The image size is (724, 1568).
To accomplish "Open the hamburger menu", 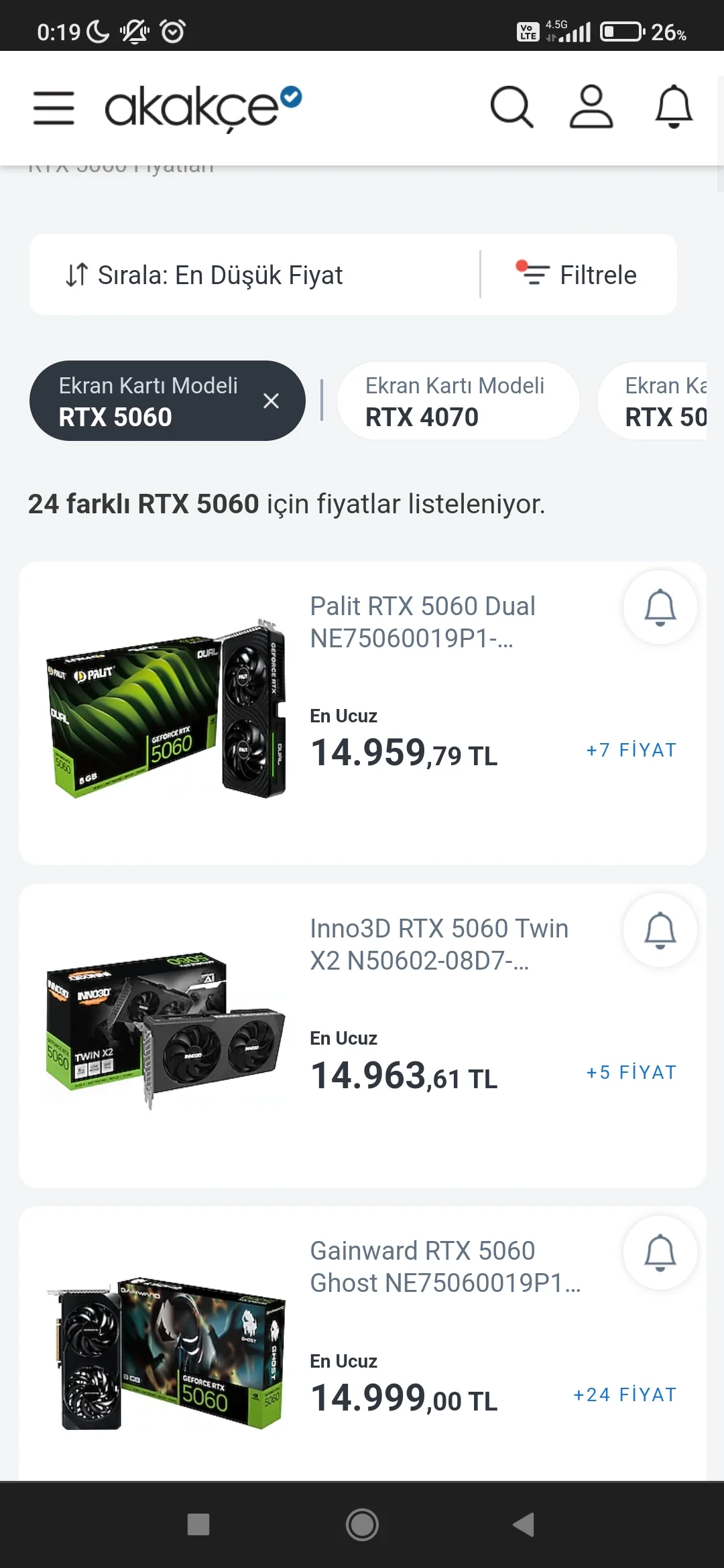I will 54,108.
